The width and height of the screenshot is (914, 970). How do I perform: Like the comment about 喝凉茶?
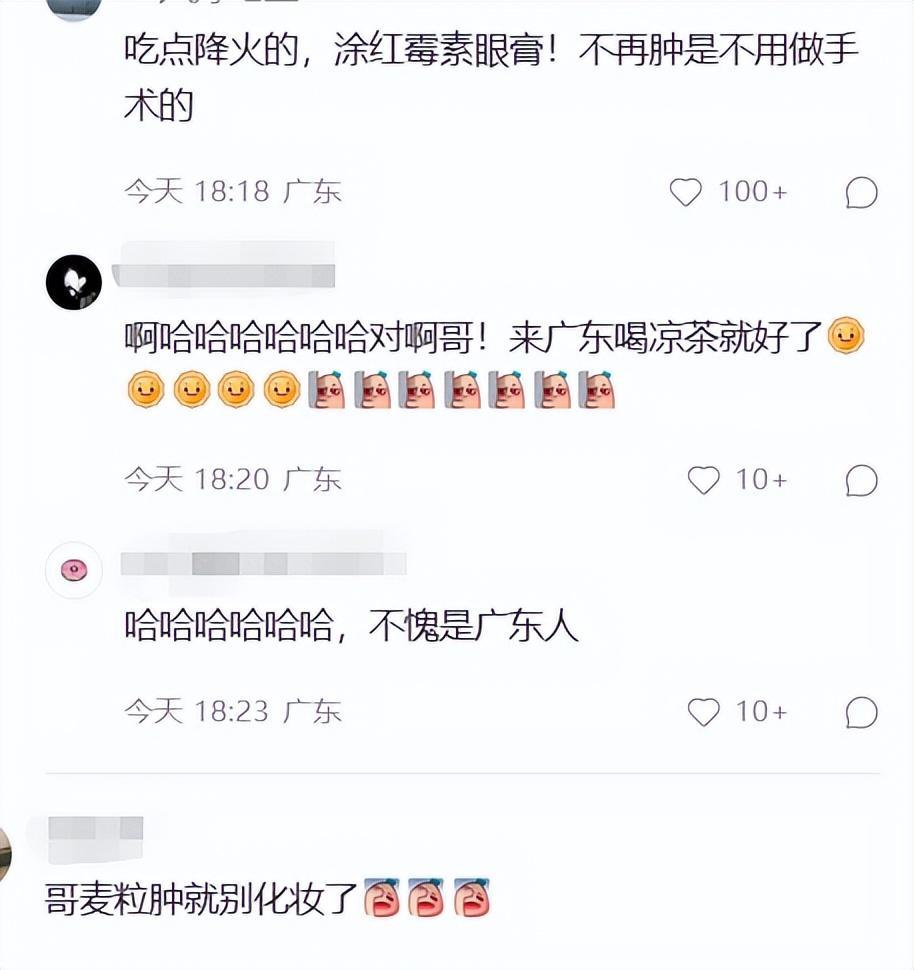704,481
